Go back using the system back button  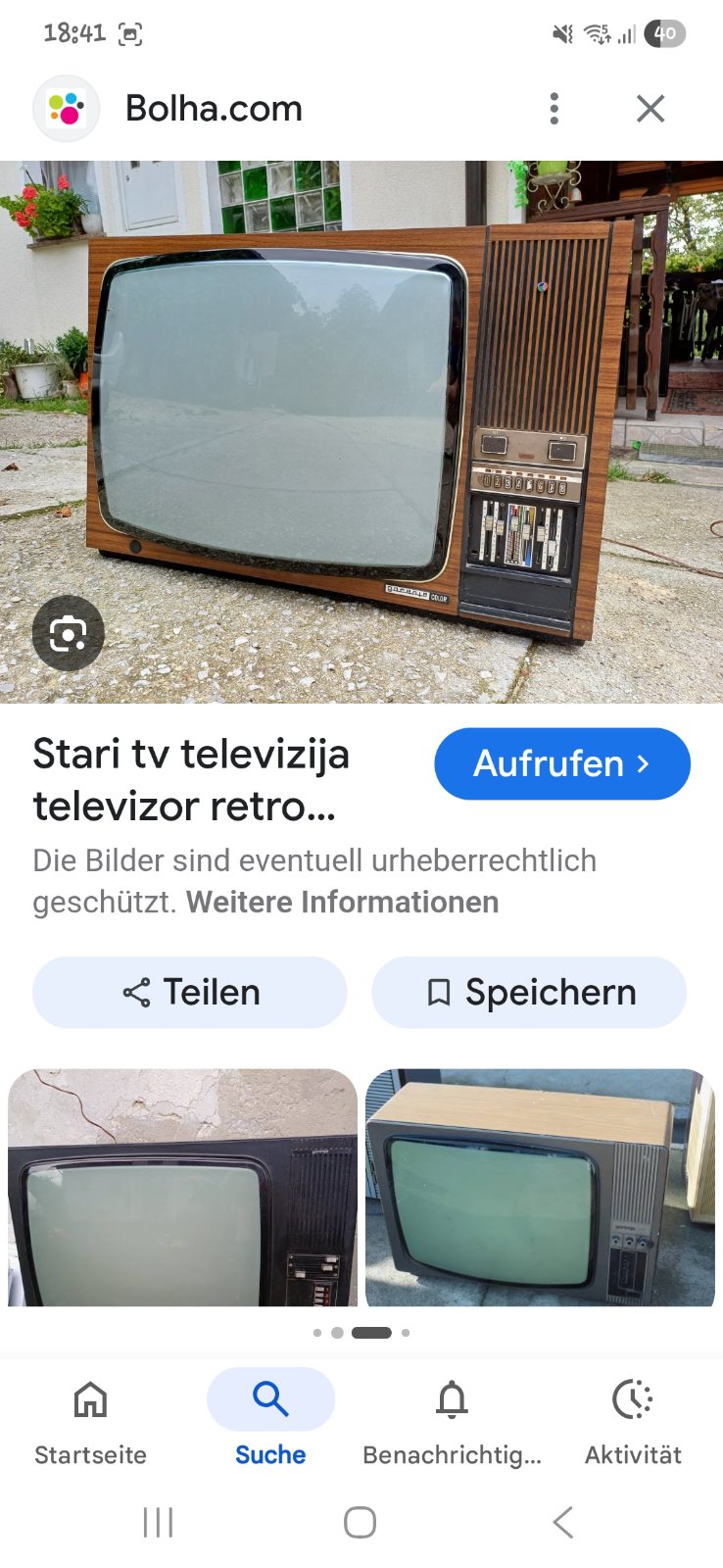[x=562, y=1522]
